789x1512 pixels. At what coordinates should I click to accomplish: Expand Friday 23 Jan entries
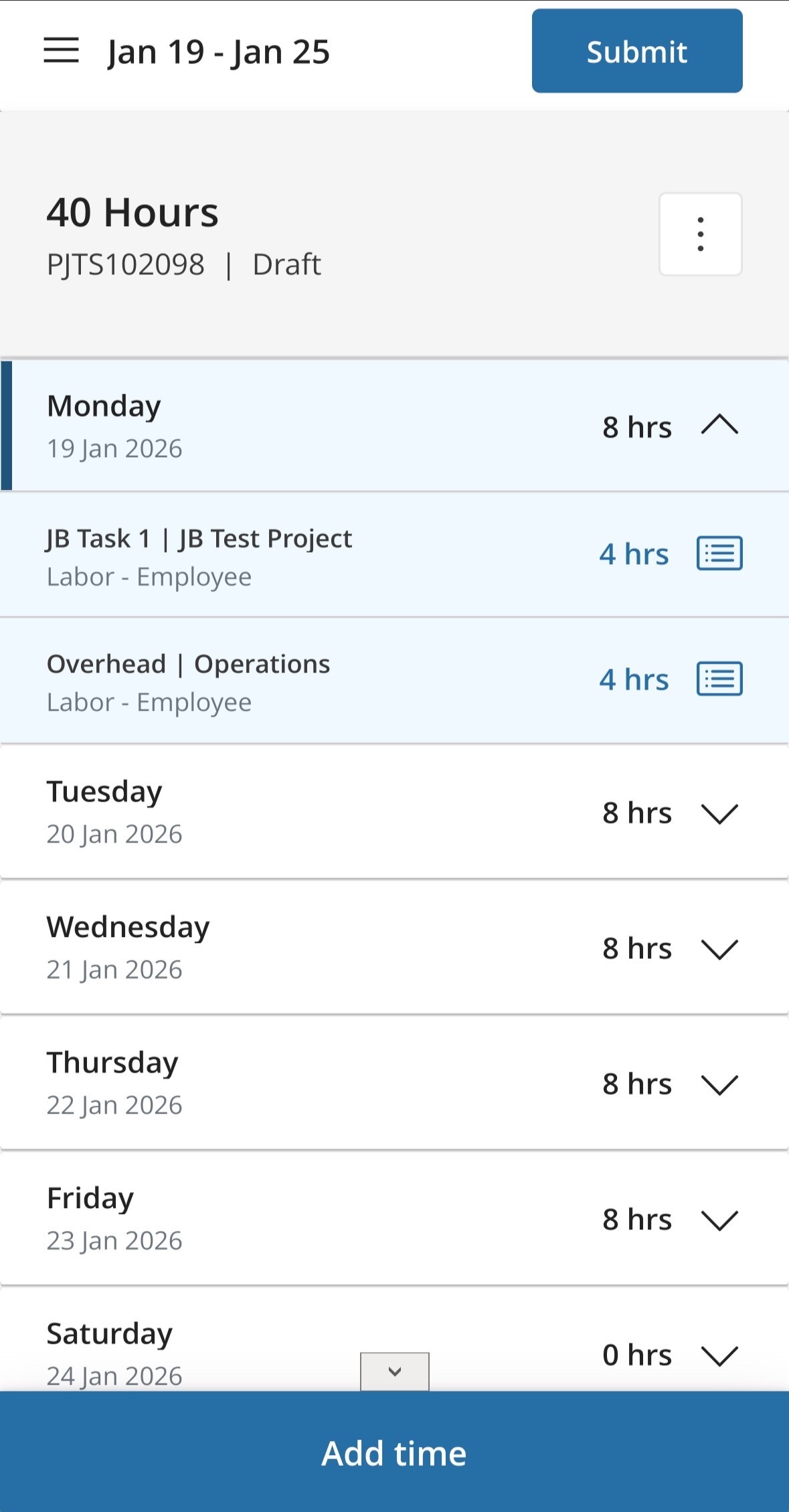point(719,1220)
